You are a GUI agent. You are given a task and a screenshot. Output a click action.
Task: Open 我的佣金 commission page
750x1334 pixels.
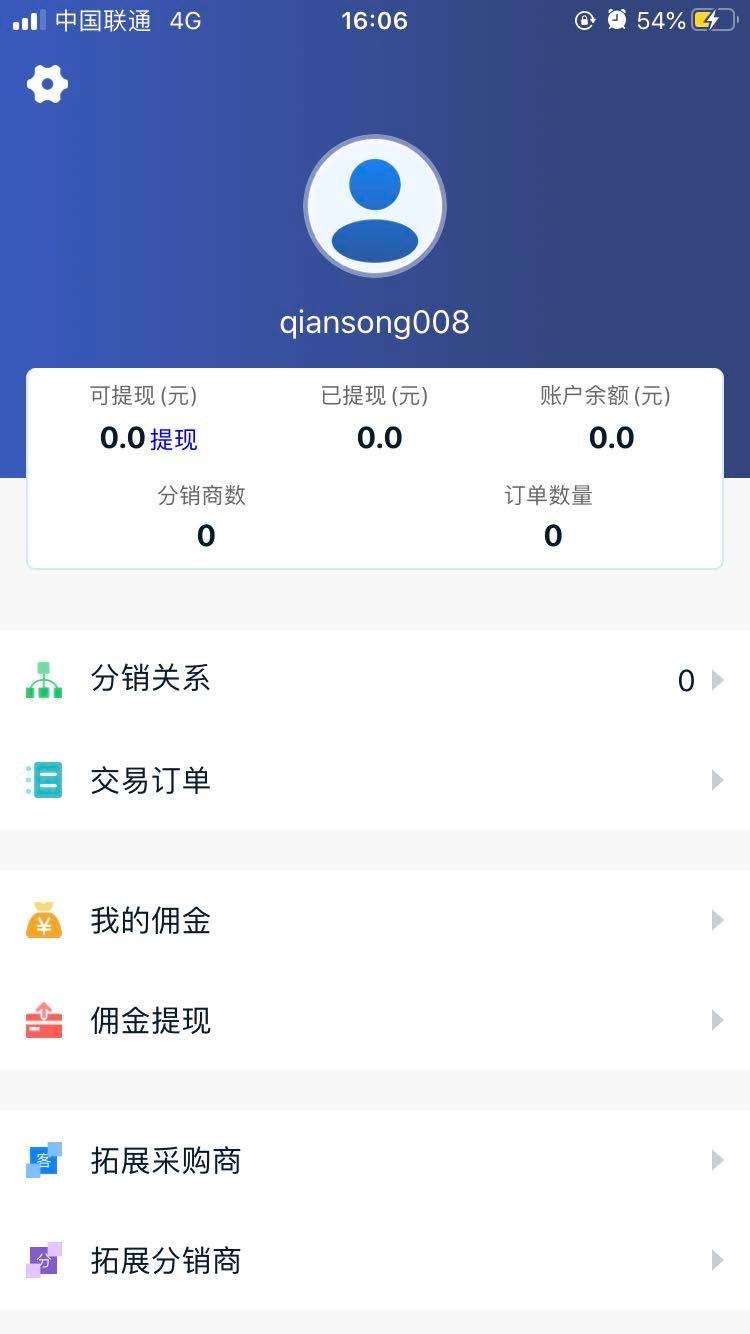tap(374, 920)
